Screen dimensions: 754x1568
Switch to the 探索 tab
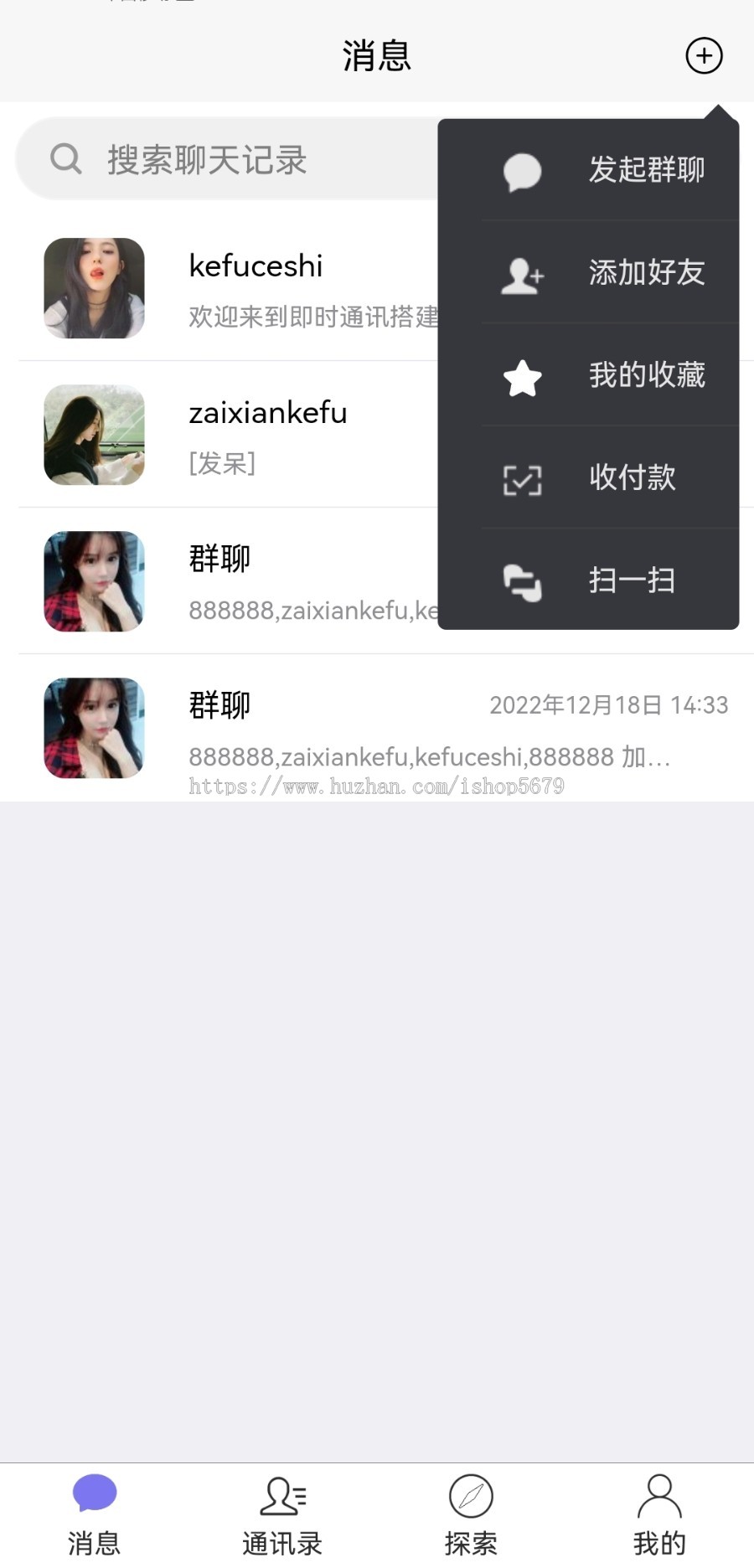pyautogui.click(x=471, y=1514)
